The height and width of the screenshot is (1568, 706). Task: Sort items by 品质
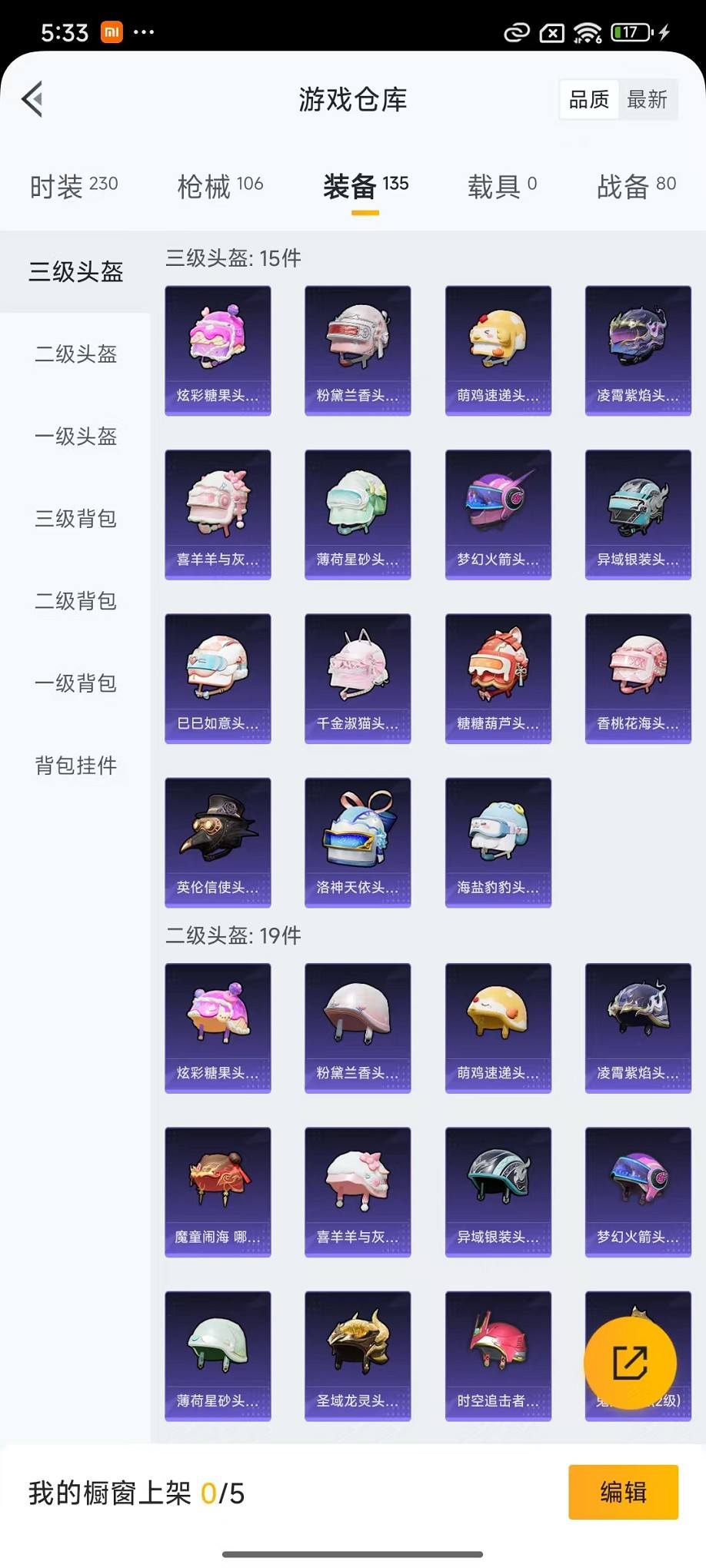pyautogui.click(x=589, y=99)
